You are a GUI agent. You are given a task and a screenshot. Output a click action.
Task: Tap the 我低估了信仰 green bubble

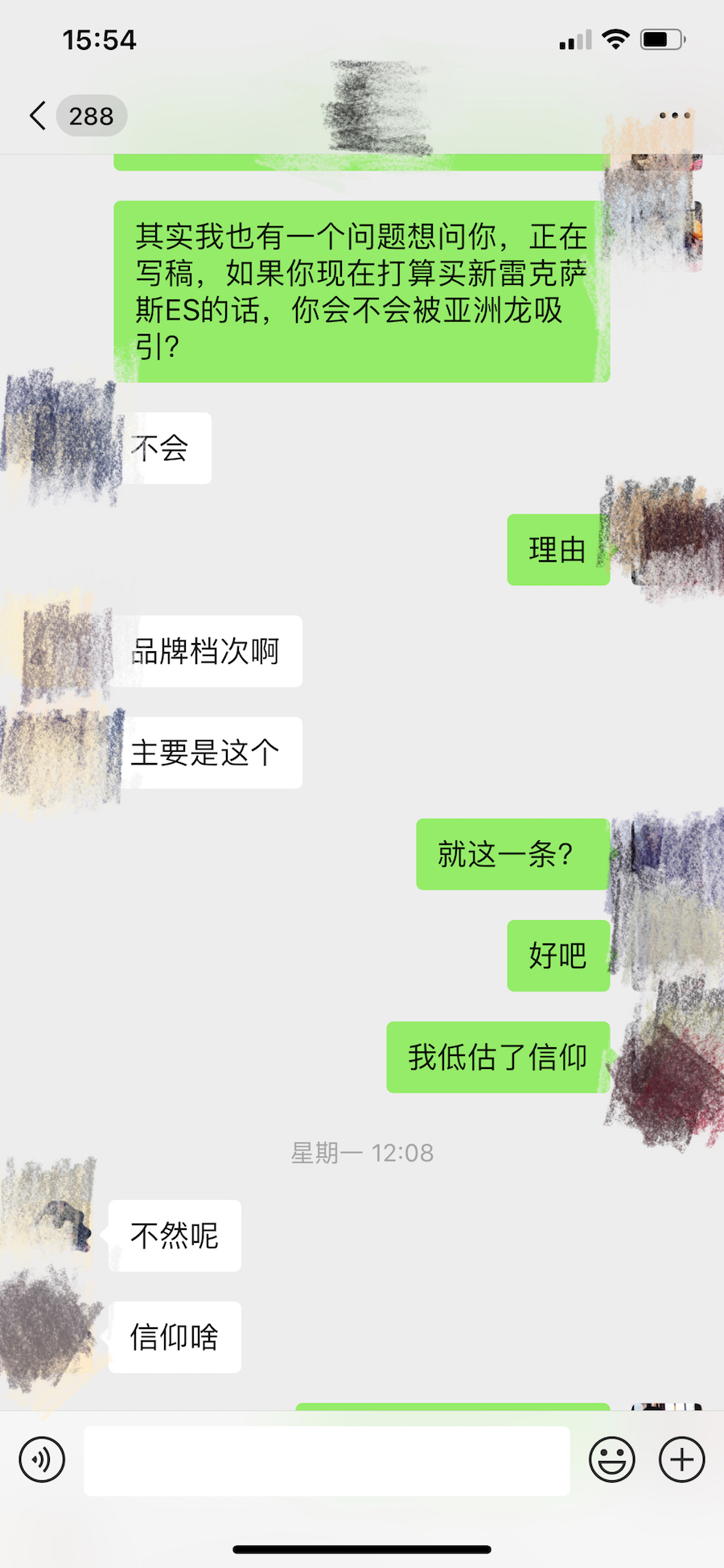click(497, 1057)
